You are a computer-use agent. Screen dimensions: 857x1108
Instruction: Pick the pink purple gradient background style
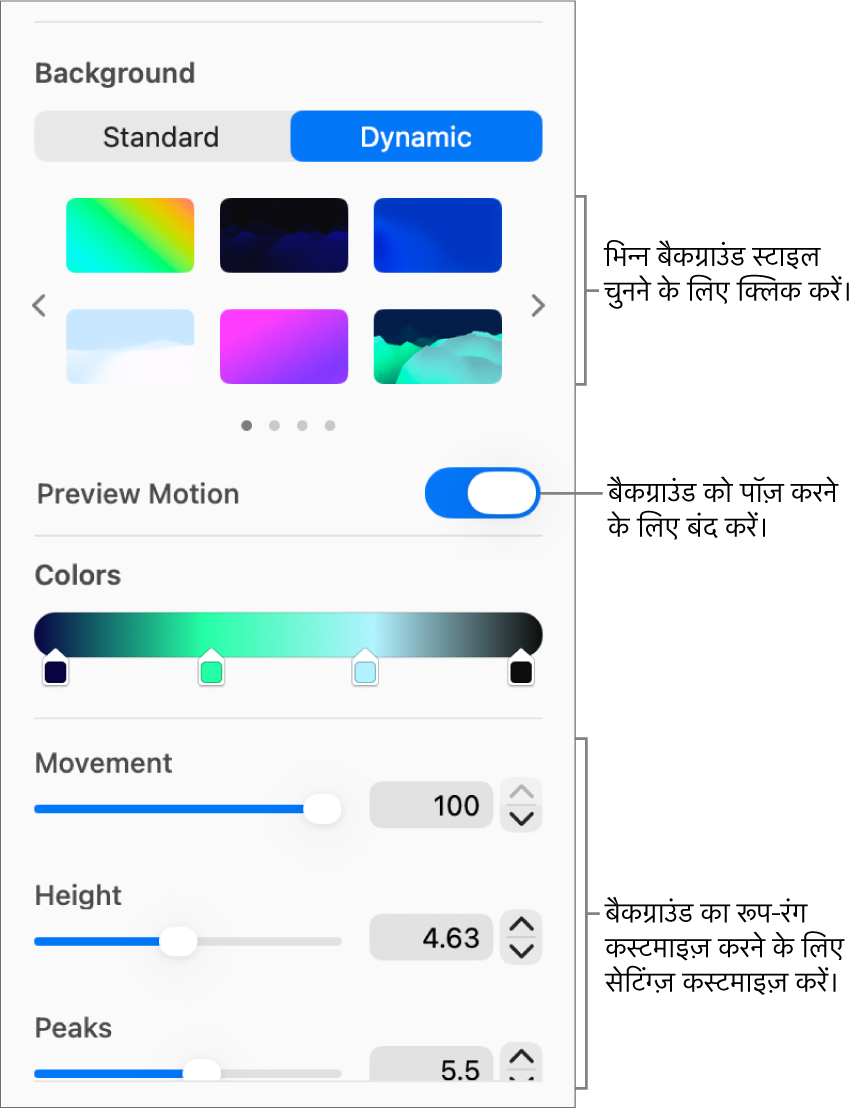[284, 346]
